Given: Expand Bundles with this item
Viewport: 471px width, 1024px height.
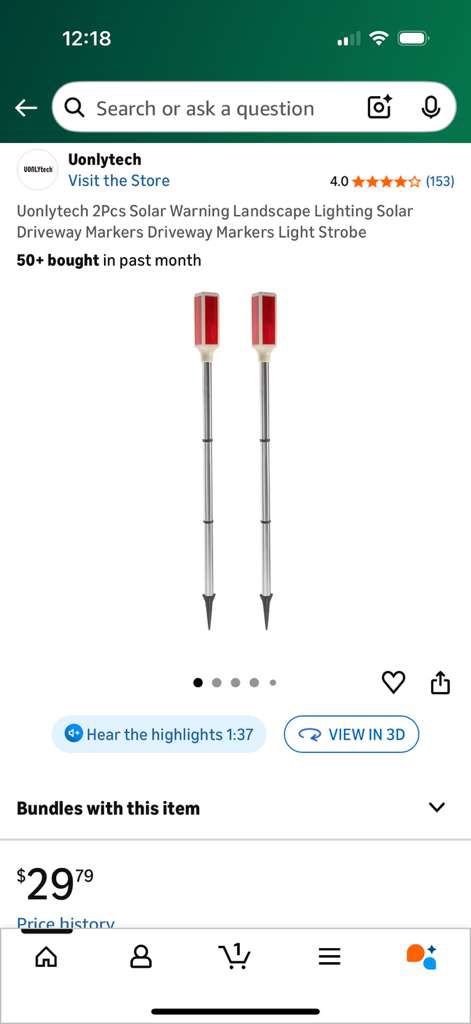Looking at the screenshot, I should point(235,808).
